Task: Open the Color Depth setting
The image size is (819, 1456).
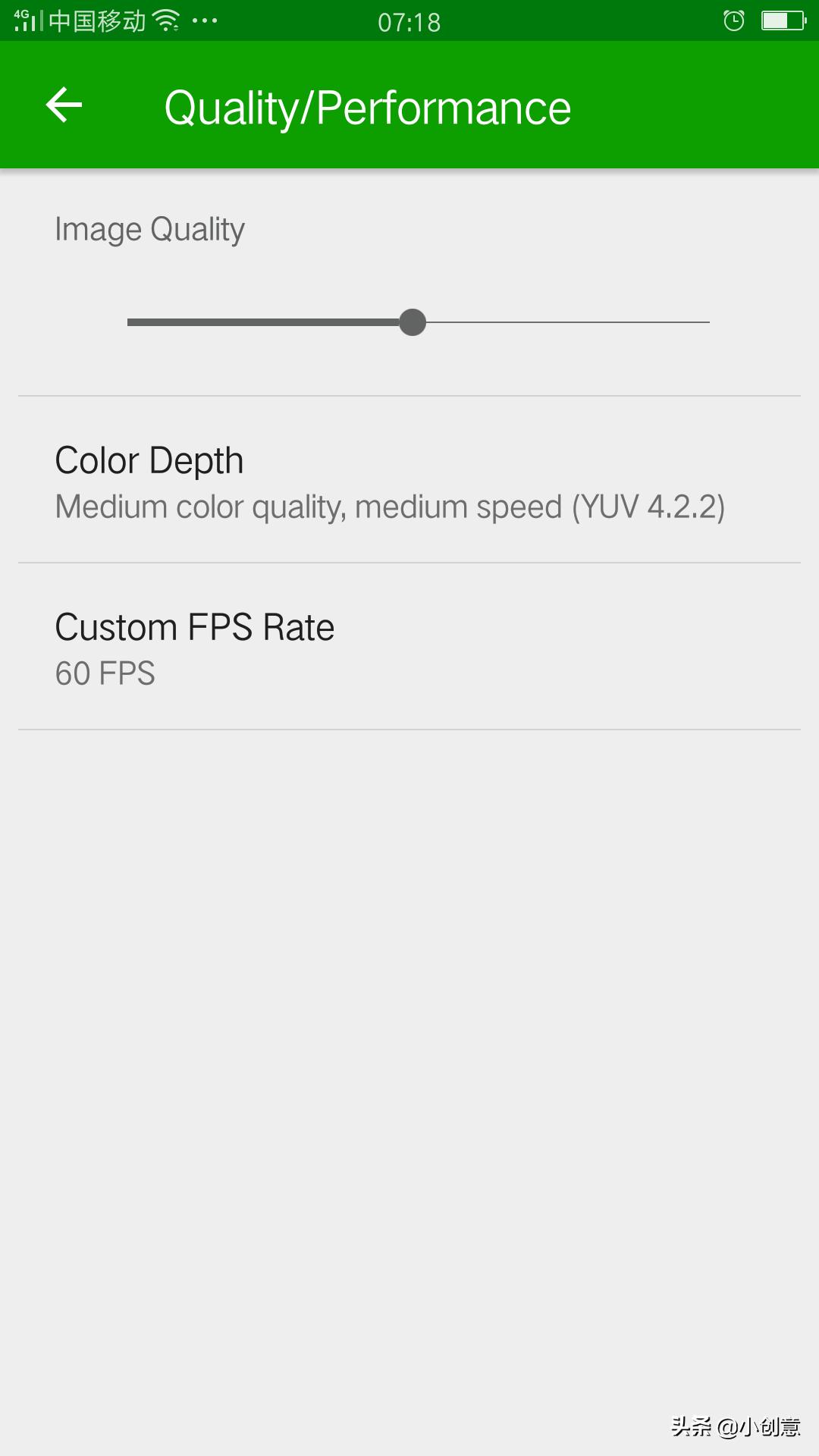Action: pyautogui.click(x=409, y=481)
